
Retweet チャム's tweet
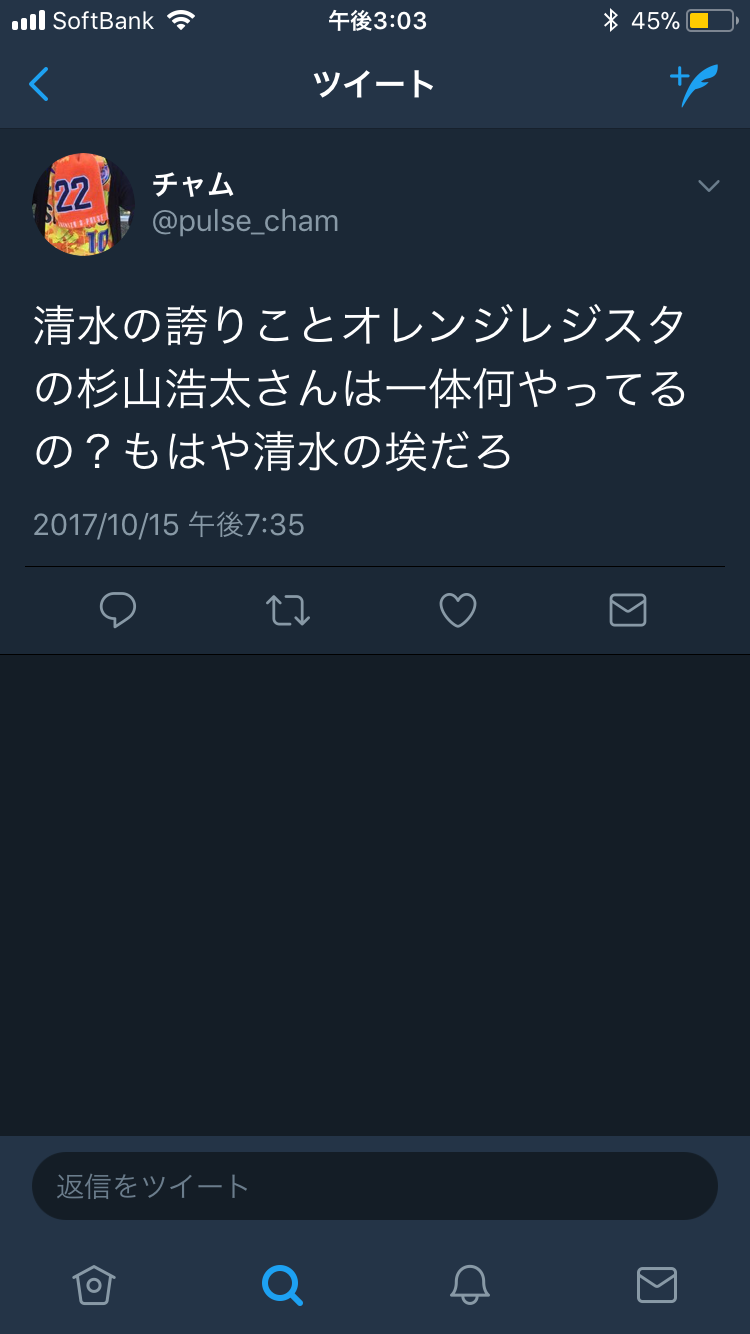click(288, 610)
